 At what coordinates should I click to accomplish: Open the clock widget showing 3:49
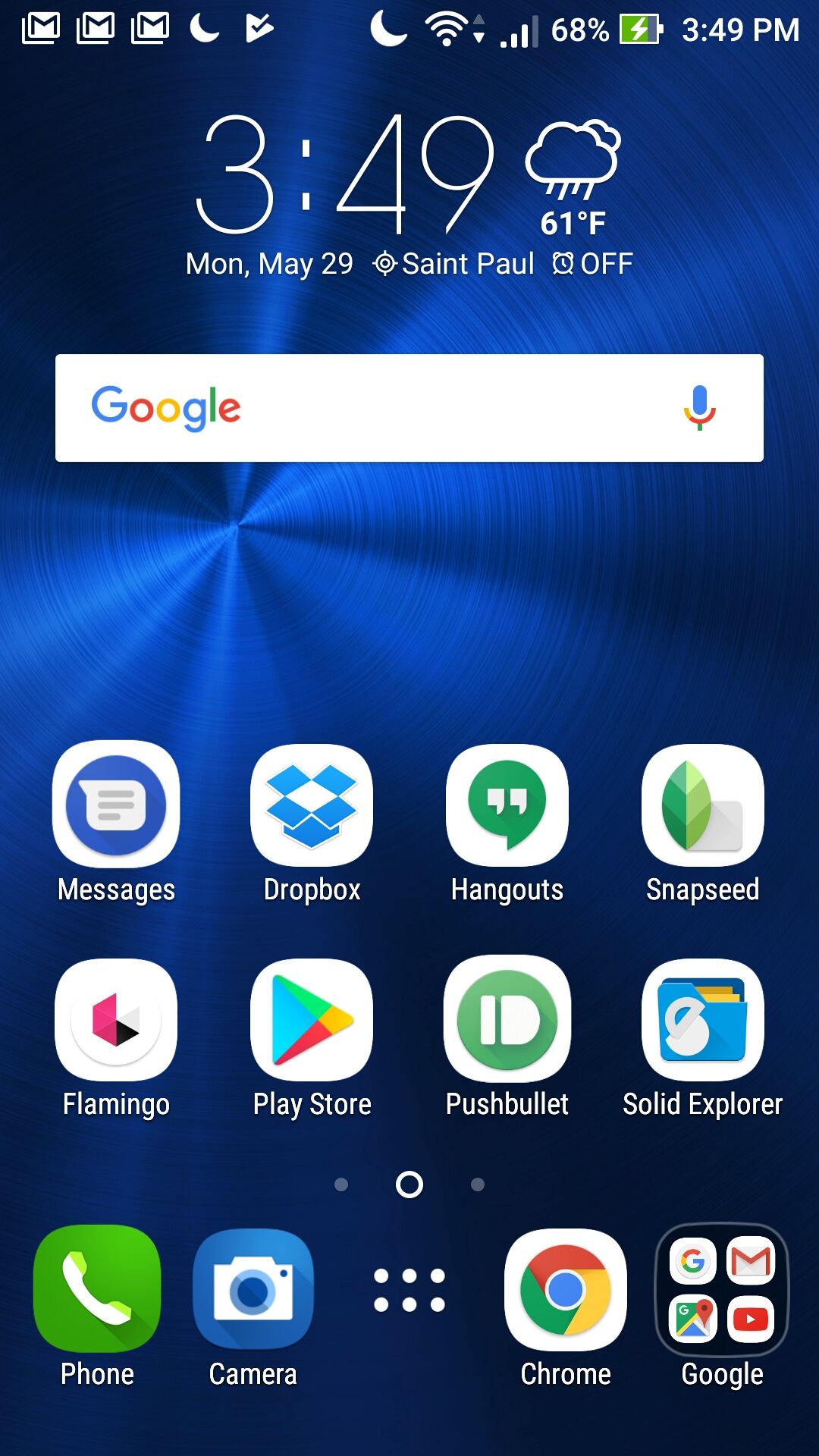[x=345, y=174]
